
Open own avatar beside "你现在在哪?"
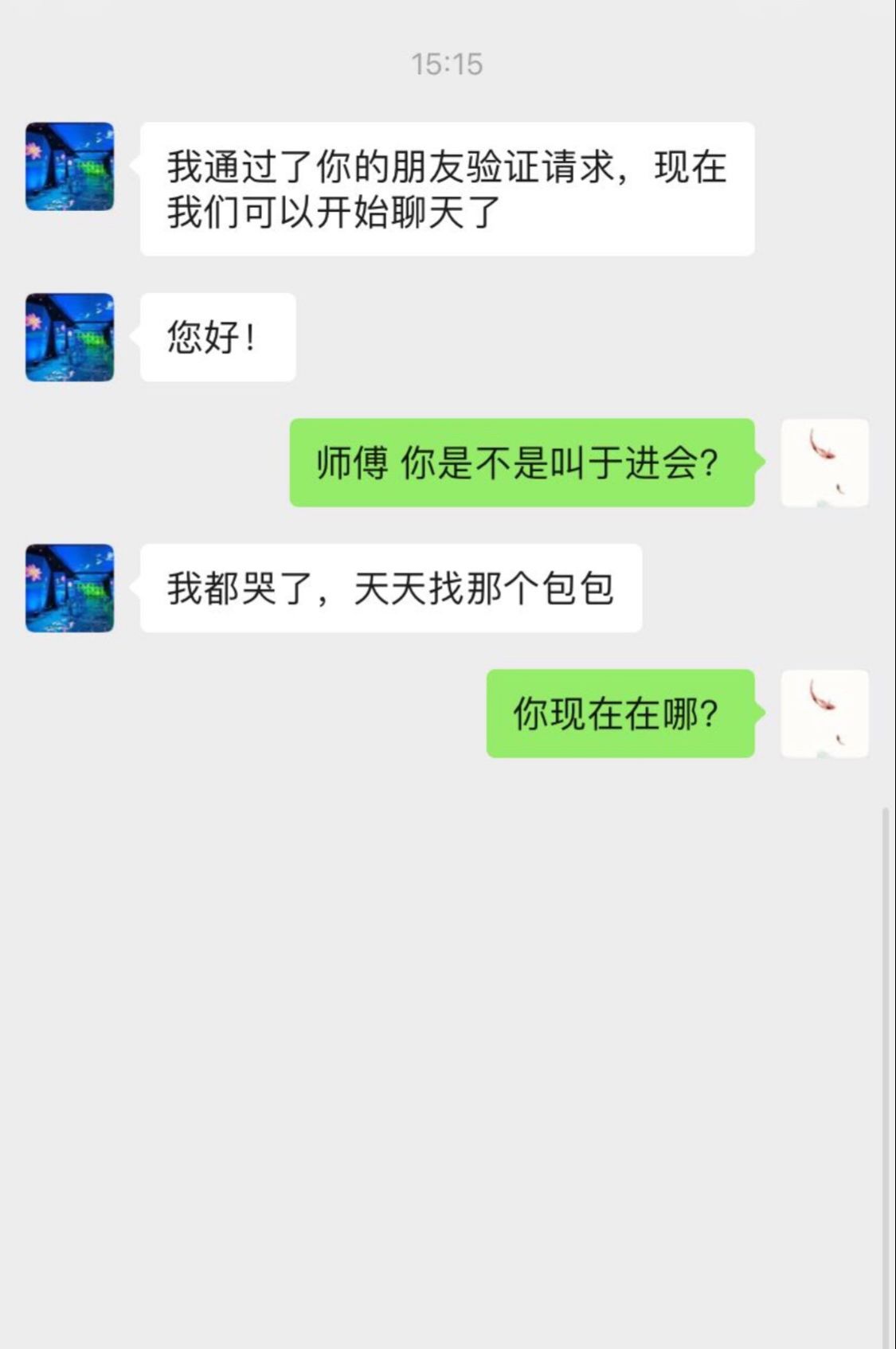824,713
